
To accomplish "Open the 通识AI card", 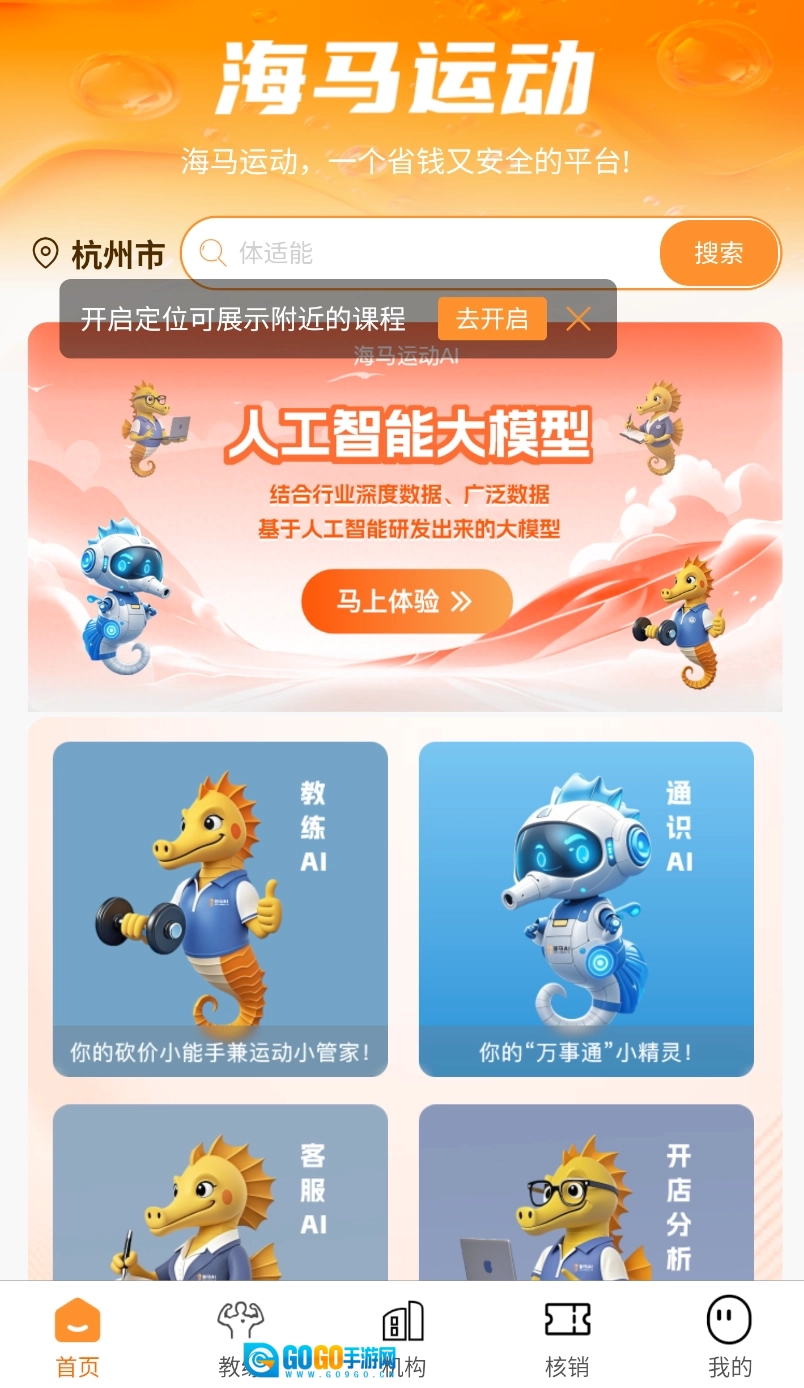I will click(x=586, y=909).
